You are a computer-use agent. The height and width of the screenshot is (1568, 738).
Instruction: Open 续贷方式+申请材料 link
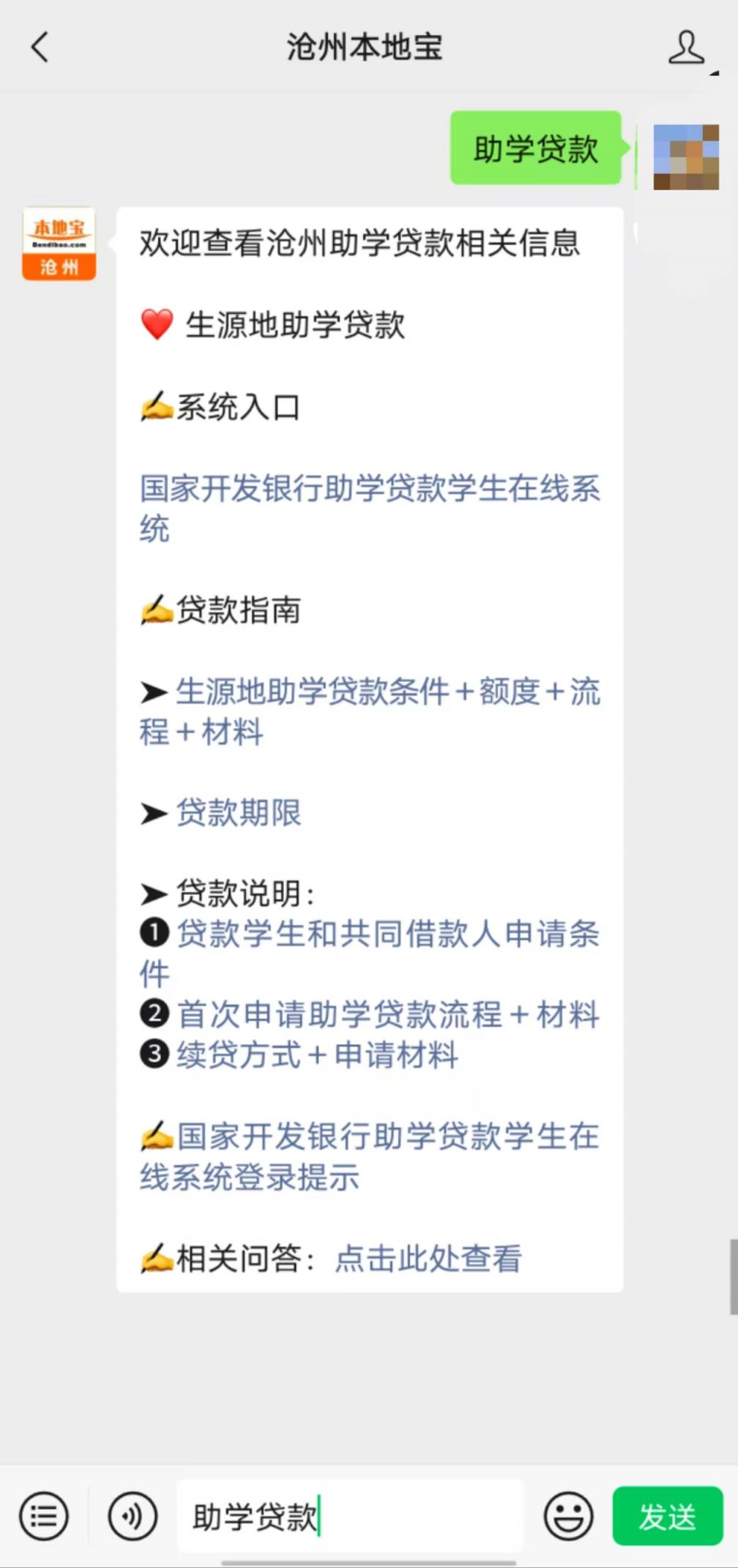[317, 1055]
